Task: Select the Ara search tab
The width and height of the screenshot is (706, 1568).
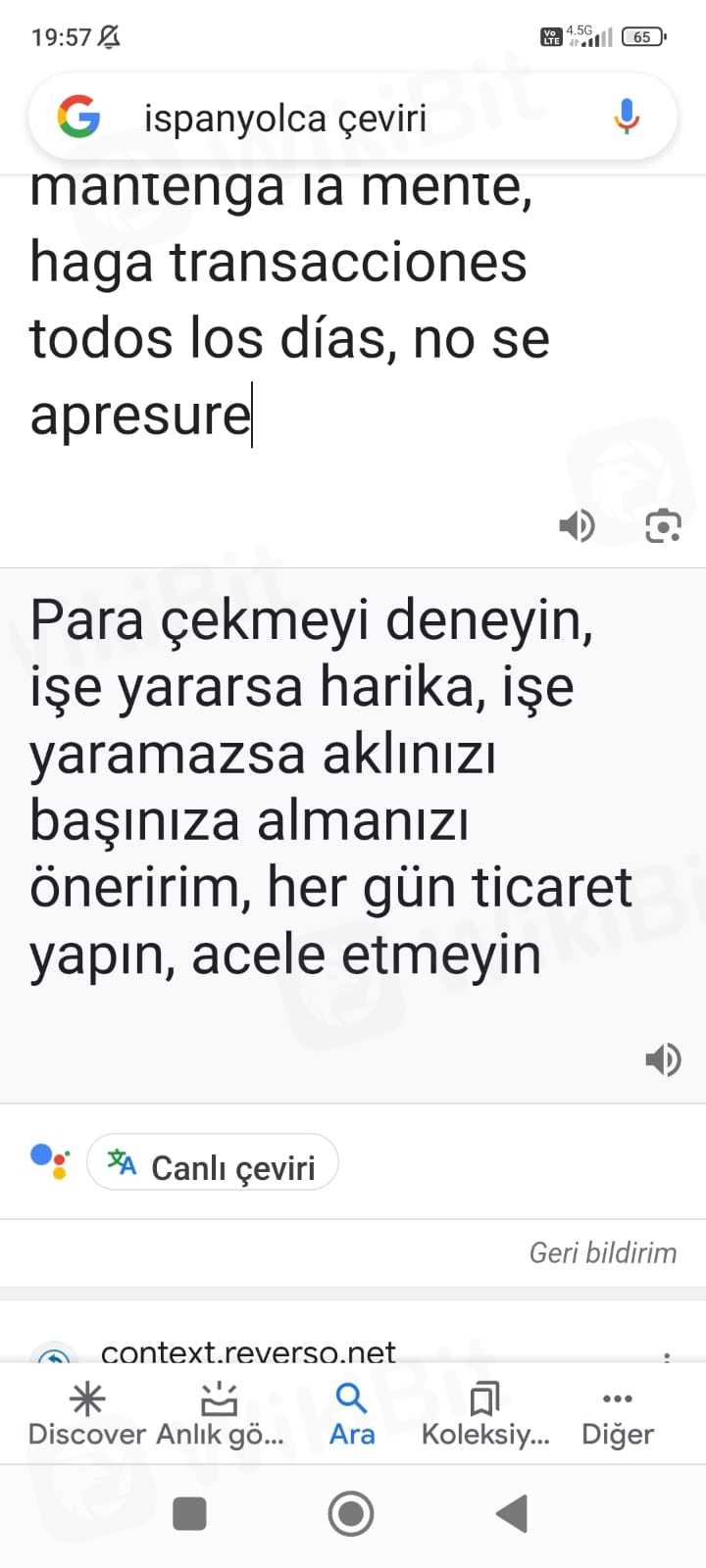Action: point(351,1414)
